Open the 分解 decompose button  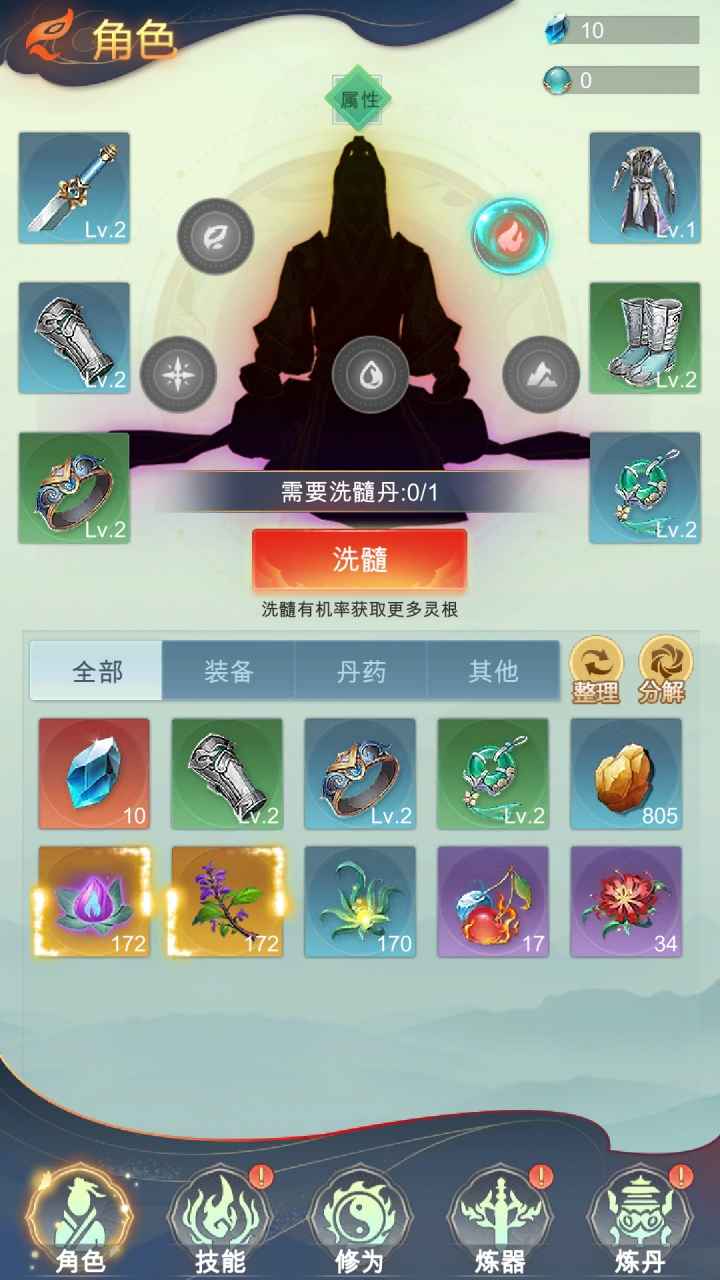[x=664, y=670]
